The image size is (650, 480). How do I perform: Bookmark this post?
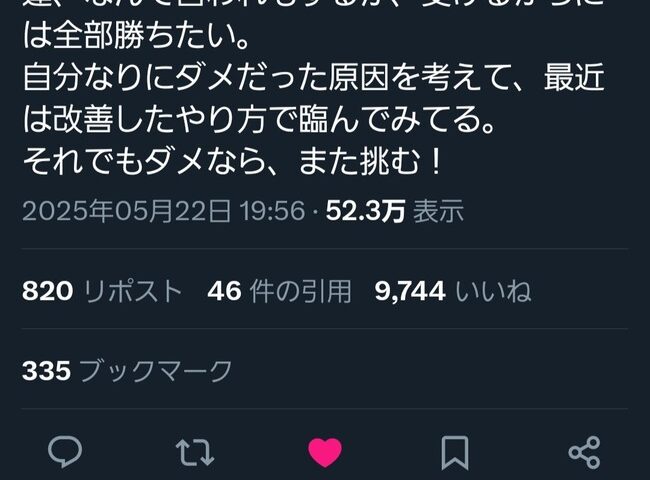[x=455, y=452]
